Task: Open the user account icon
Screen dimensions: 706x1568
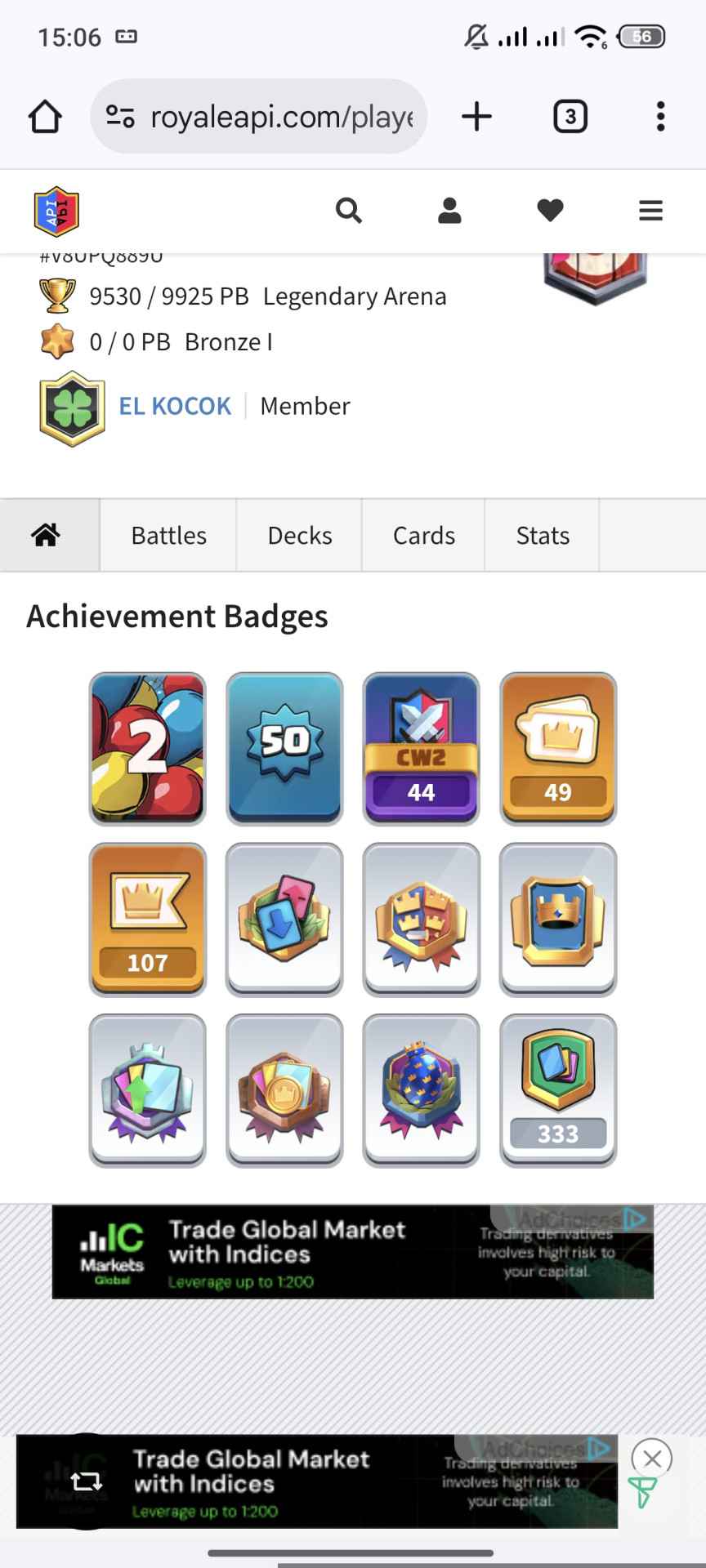Action: [449, 211]
